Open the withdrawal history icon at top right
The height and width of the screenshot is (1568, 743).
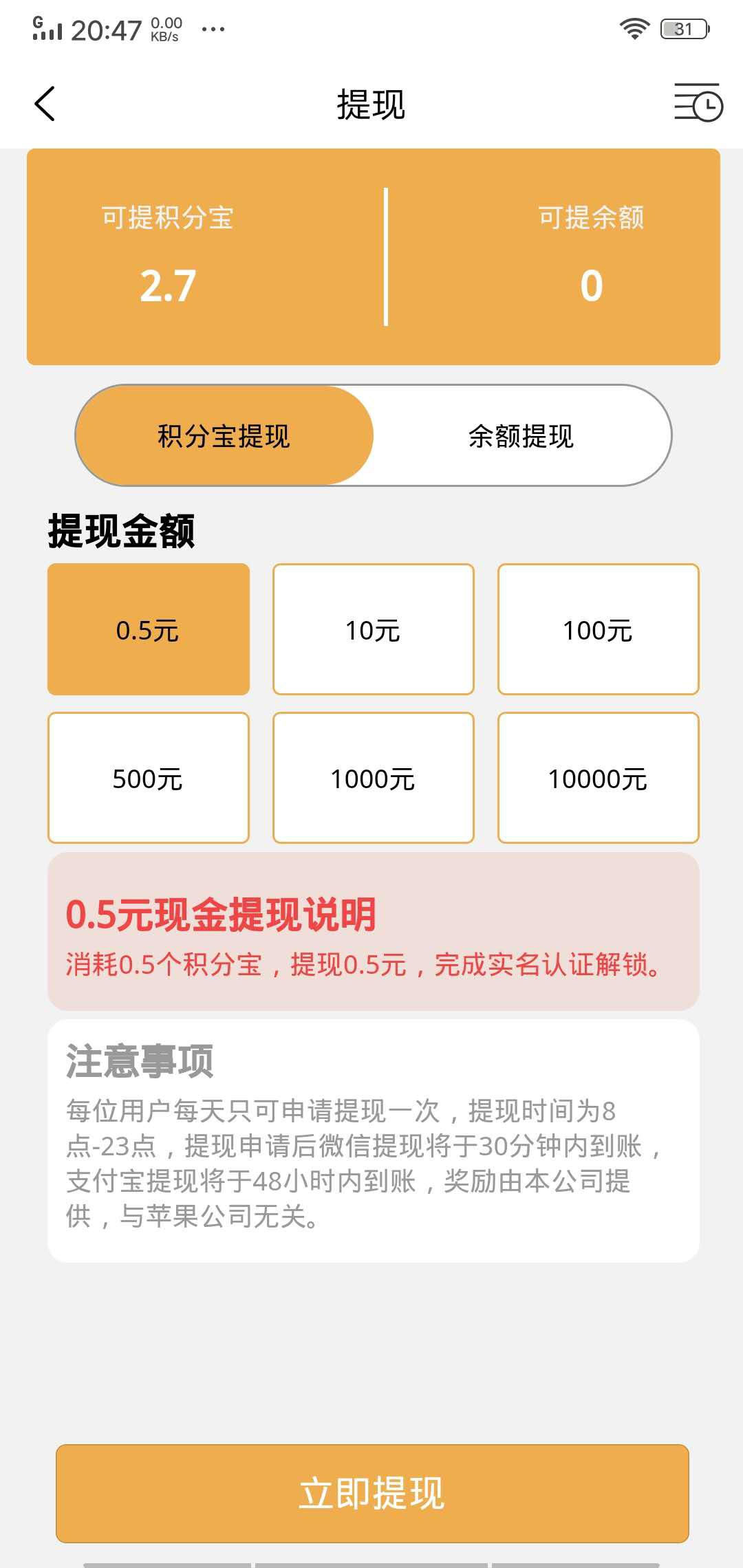[x=697, y=103]
